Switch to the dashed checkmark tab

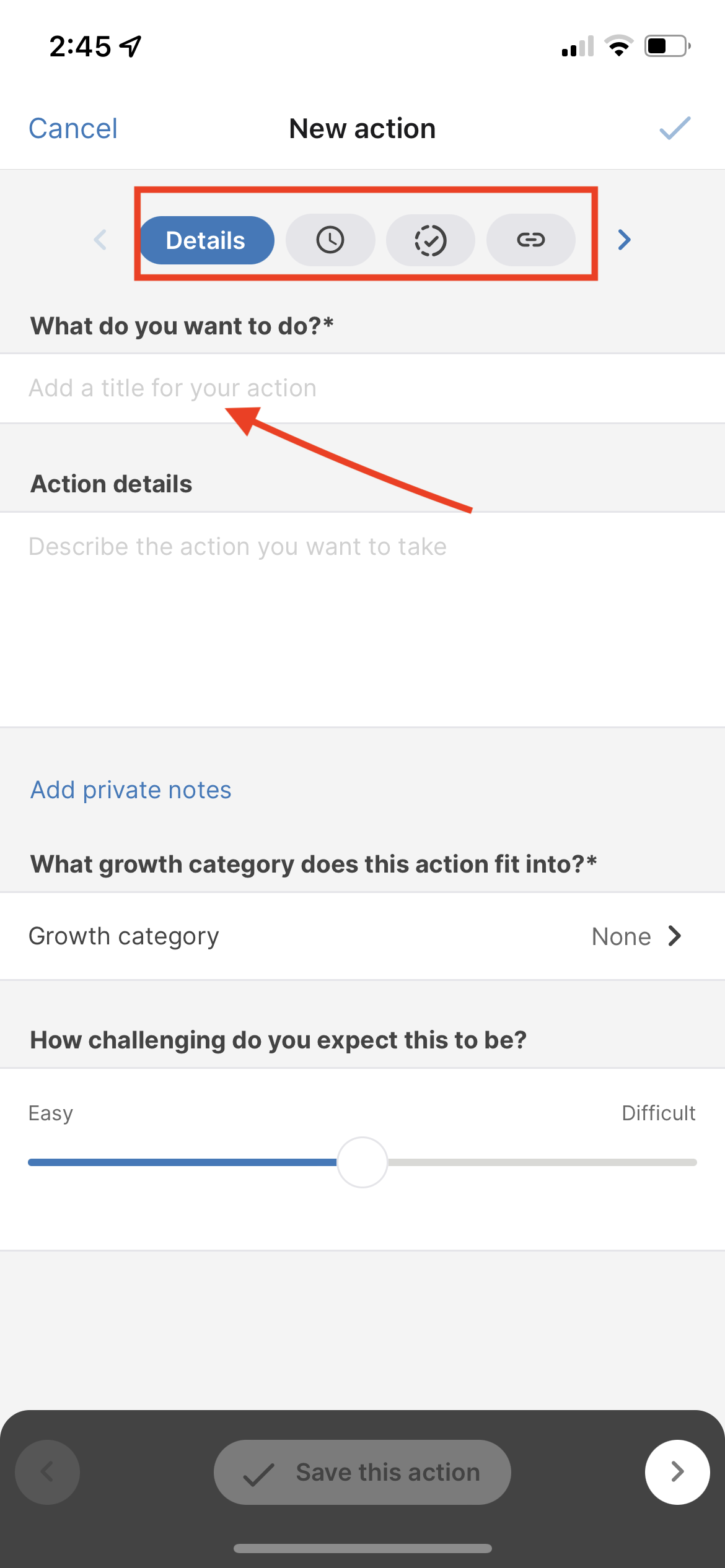[x=431, y=240]
